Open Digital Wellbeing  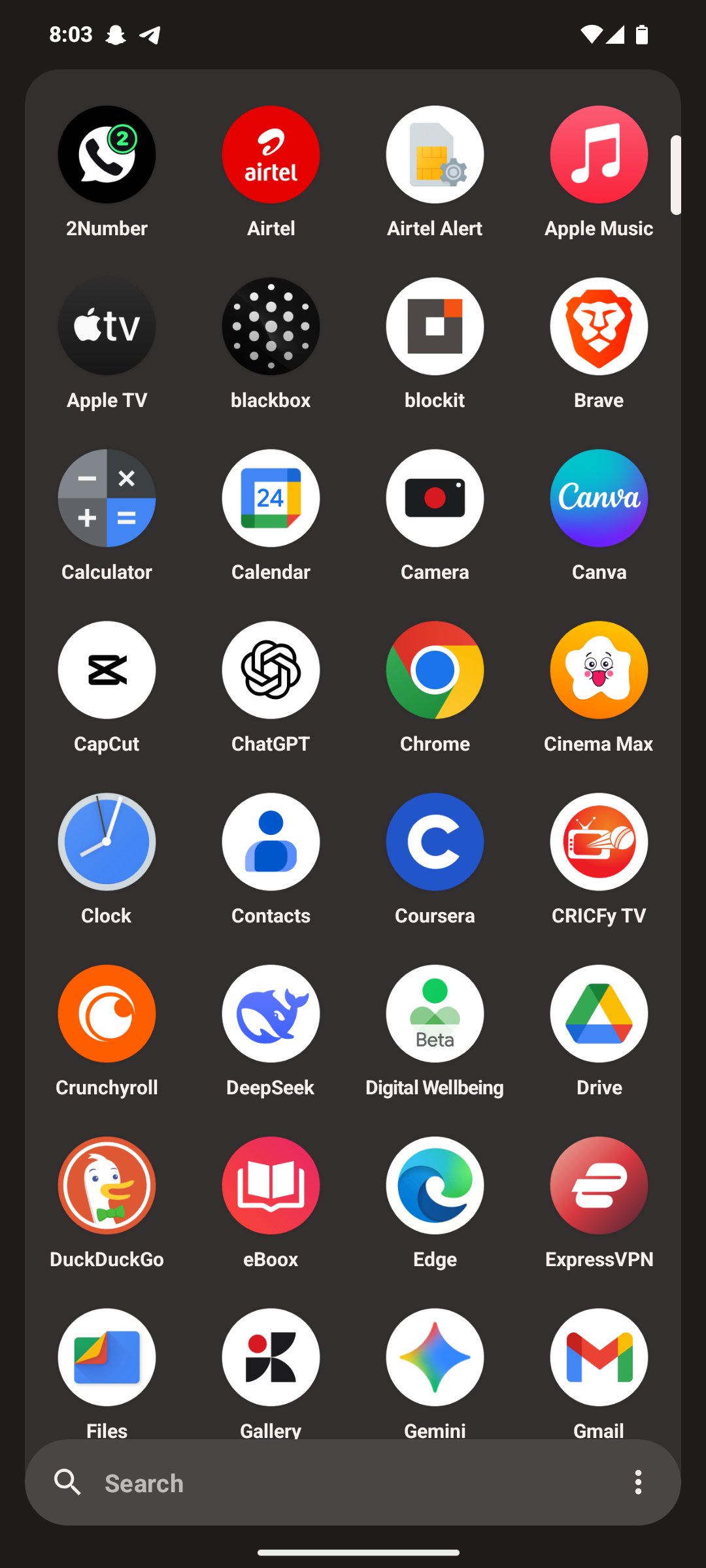pyautogui.click(x=435, y=1014)
